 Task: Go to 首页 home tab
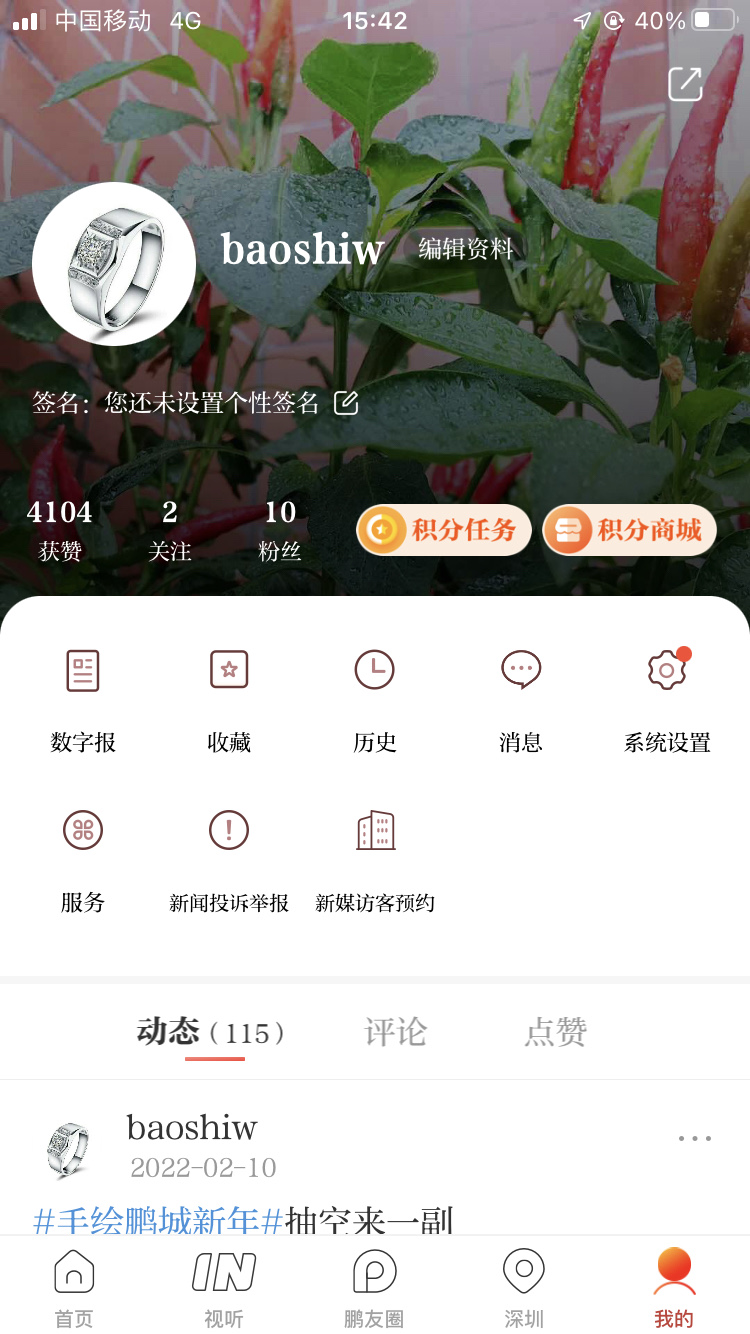[74, 1286]
